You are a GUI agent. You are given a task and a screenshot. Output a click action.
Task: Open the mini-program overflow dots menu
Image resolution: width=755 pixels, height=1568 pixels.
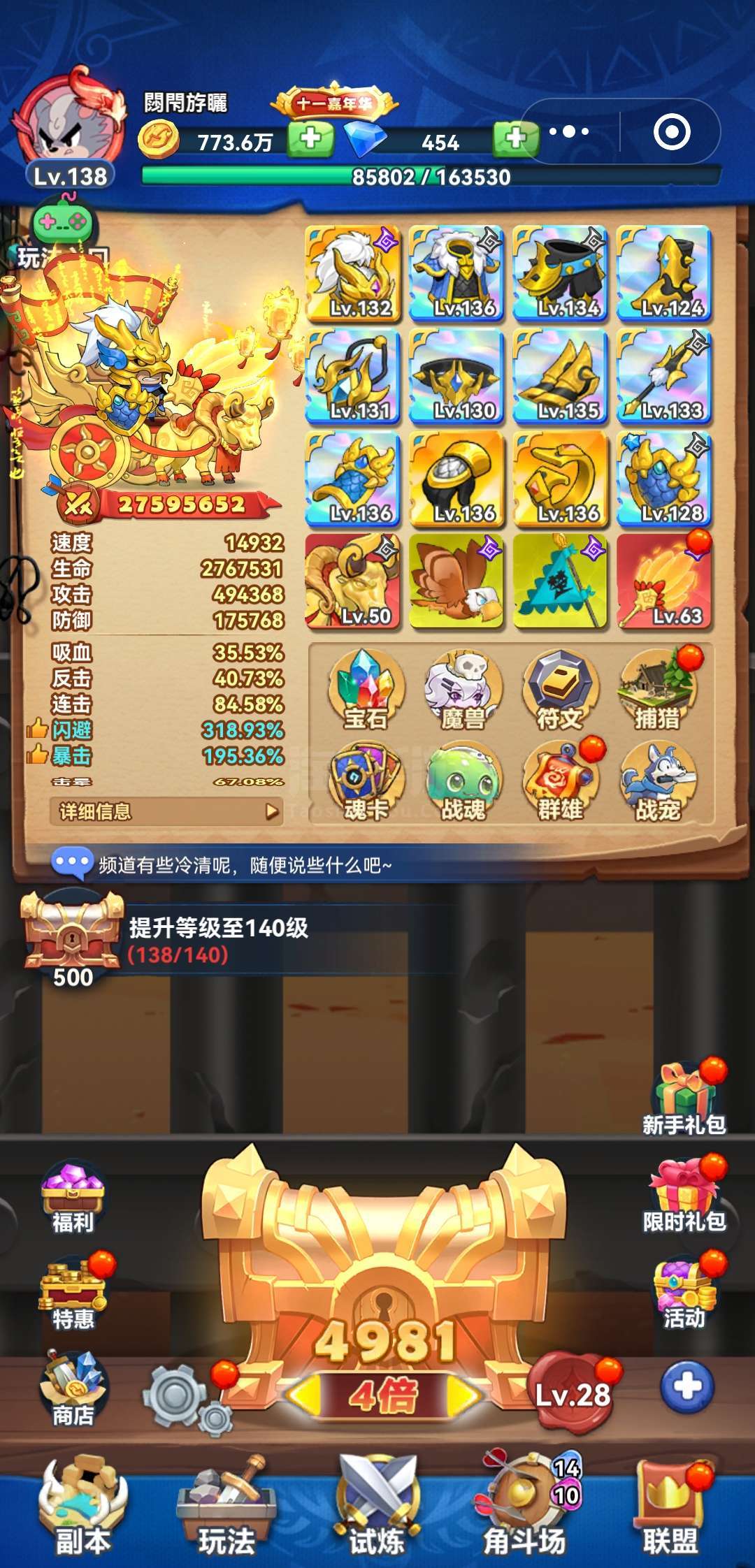coord(569,131)
